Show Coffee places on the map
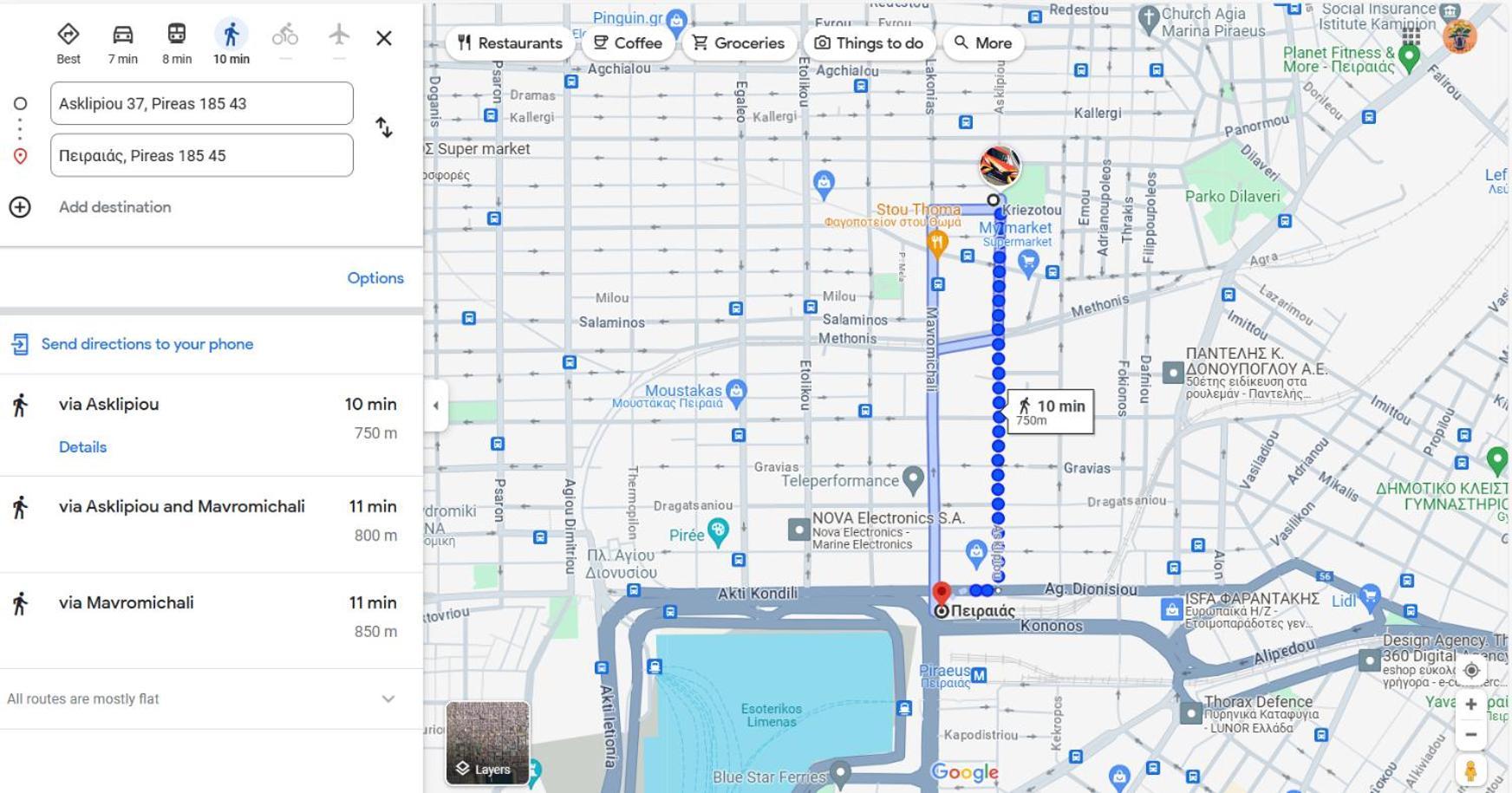 point(628,43)
